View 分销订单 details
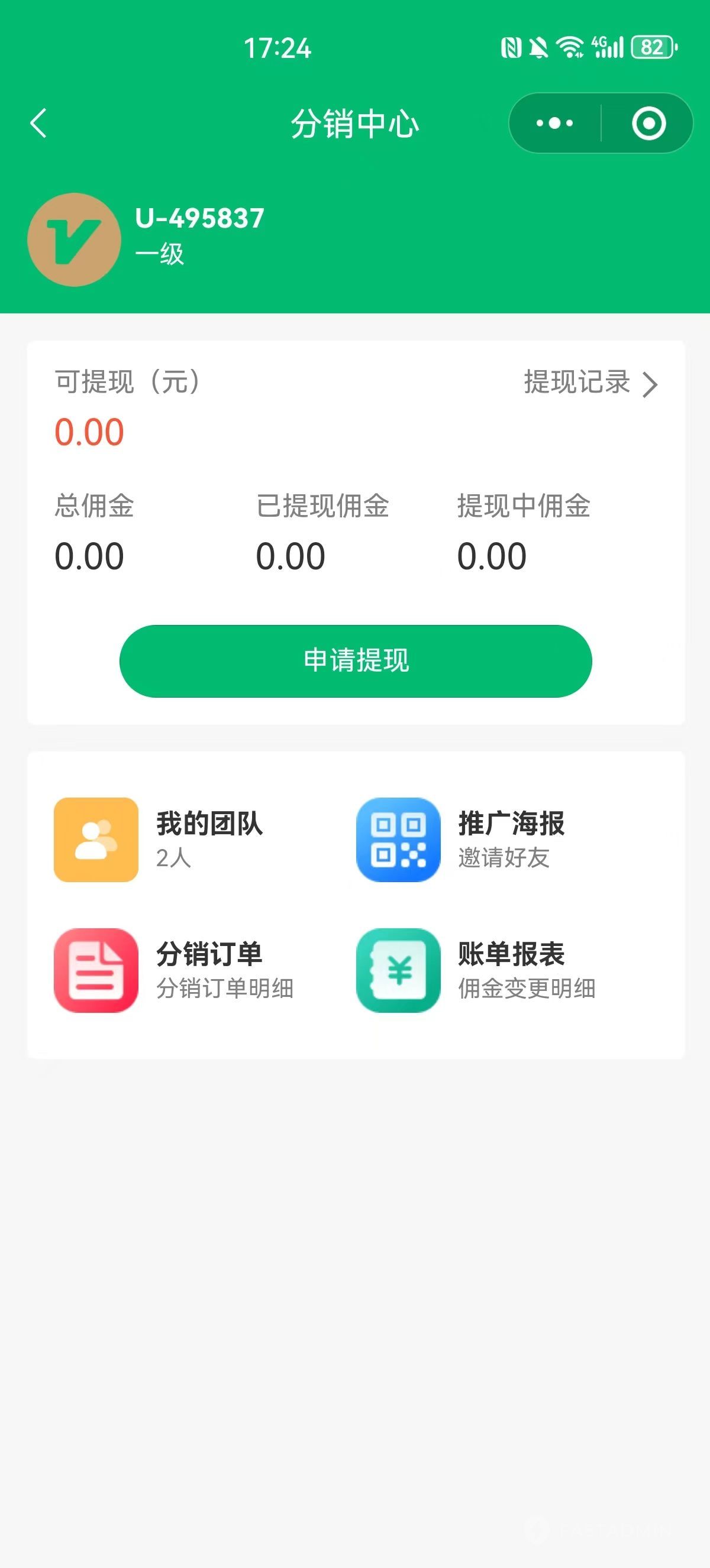 point(174,970)
